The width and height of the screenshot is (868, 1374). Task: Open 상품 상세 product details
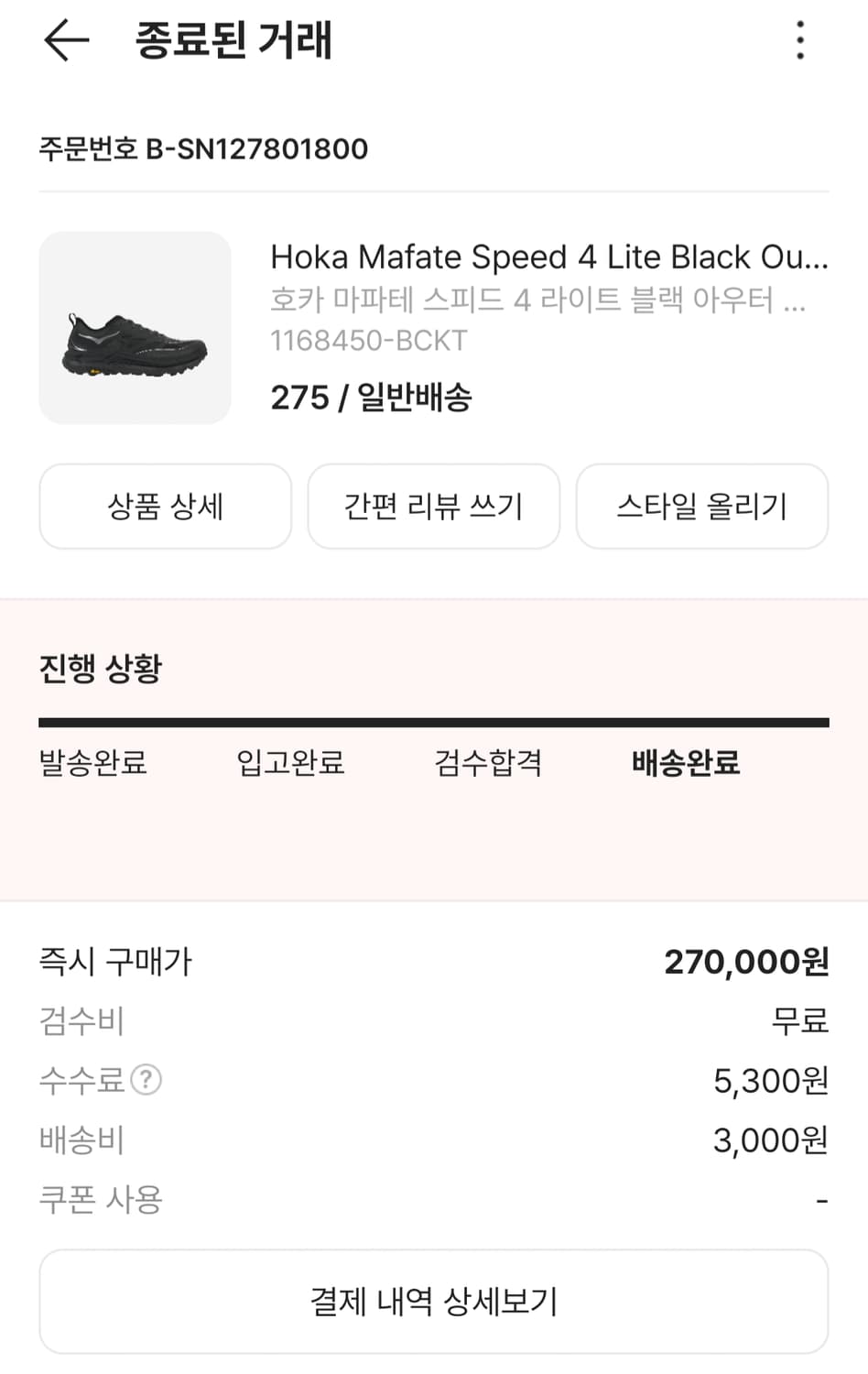(165, 507)
